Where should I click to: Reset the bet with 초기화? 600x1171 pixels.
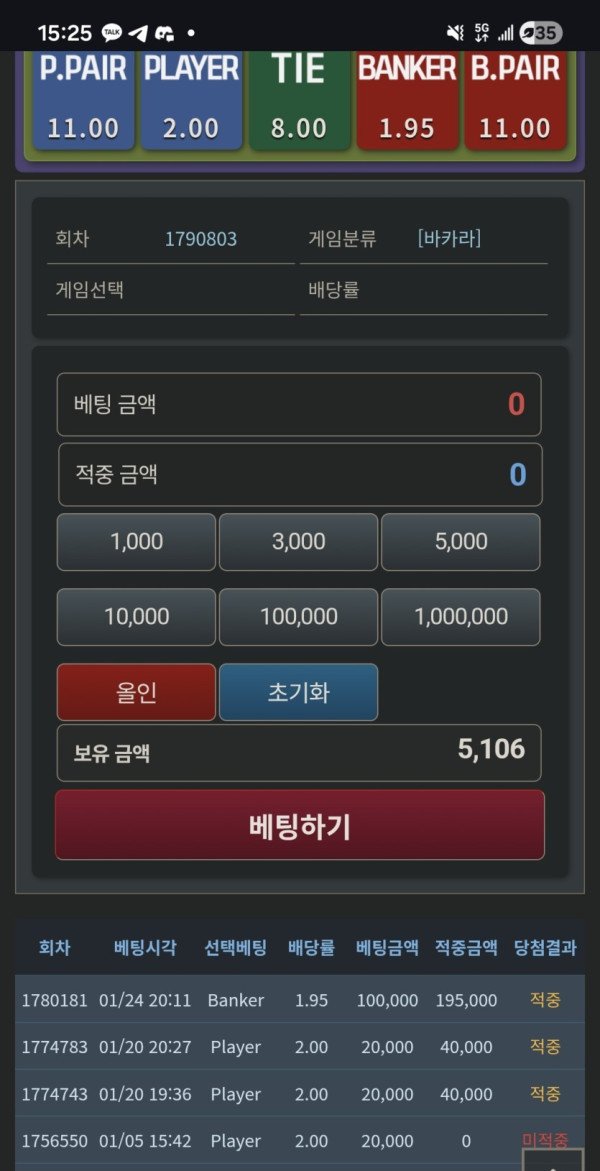click(x=298, y=692)
